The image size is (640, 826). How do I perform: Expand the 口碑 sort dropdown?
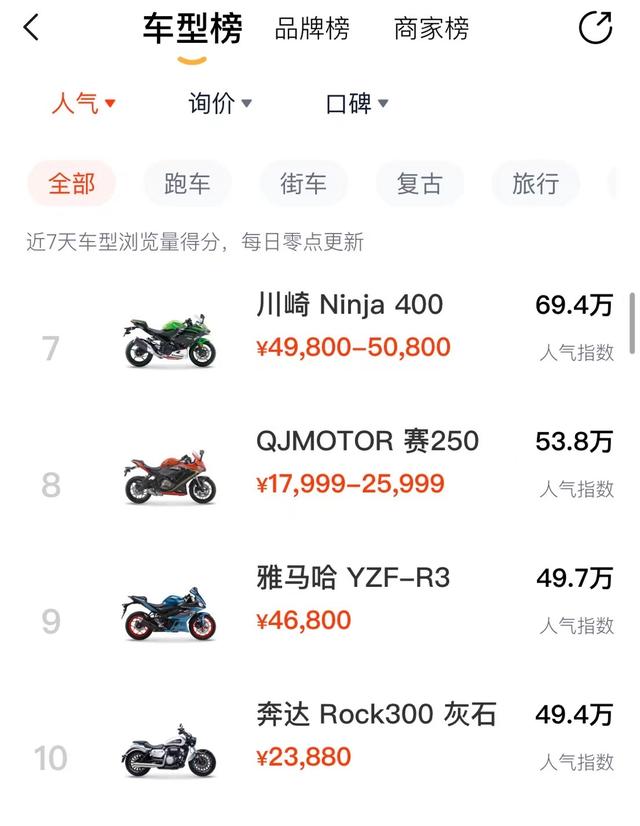[x=357, y=103]
